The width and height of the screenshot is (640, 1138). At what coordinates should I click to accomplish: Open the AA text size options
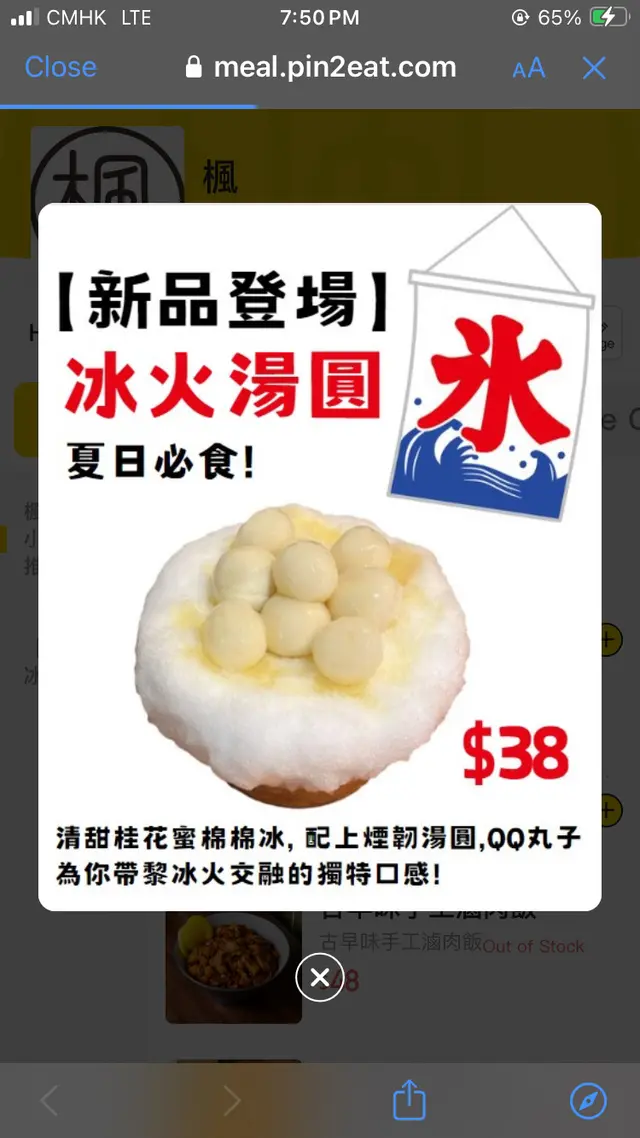click(x=529, y=68)
